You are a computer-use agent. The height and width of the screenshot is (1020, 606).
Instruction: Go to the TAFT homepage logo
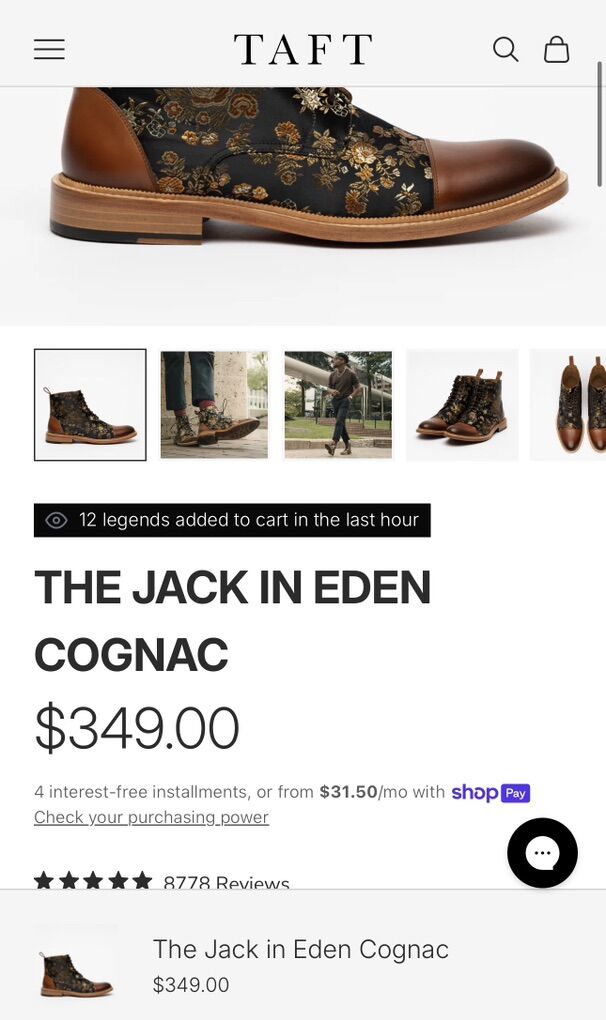302,49
